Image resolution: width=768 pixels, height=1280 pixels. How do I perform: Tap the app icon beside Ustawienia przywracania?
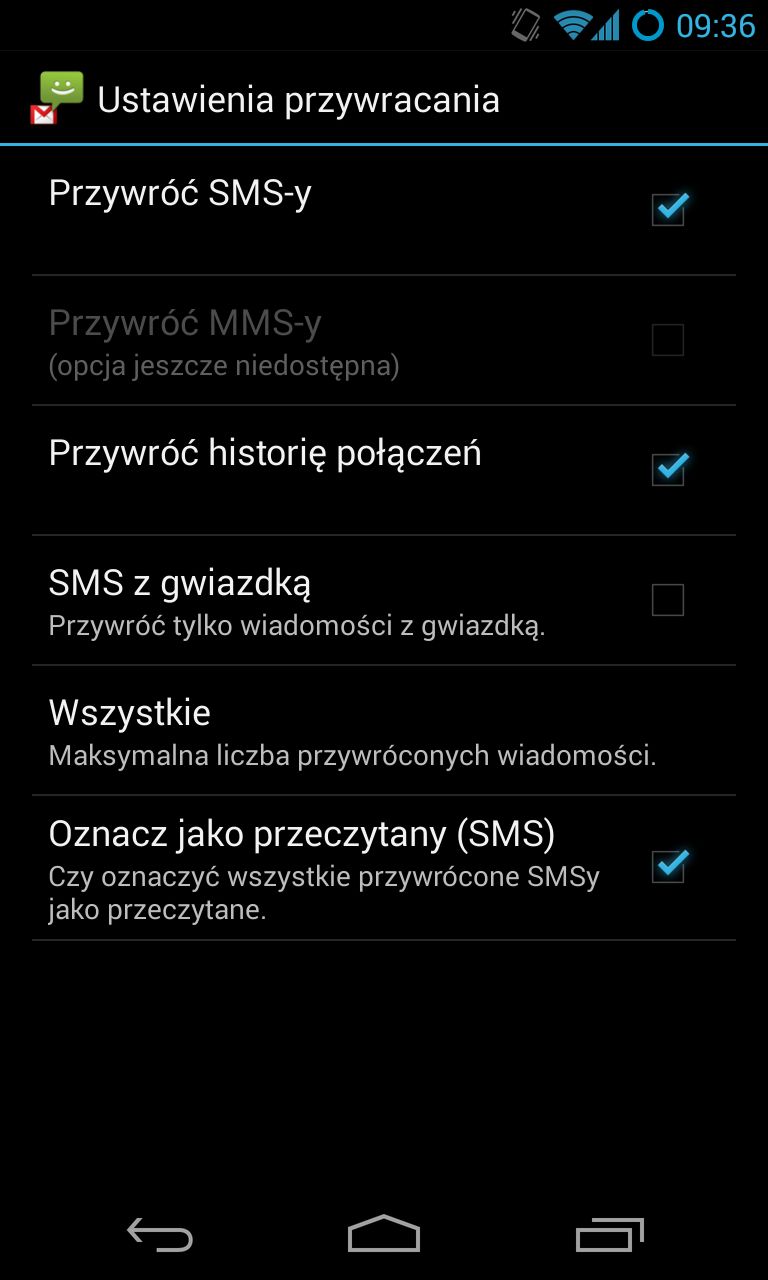[57, 98]
